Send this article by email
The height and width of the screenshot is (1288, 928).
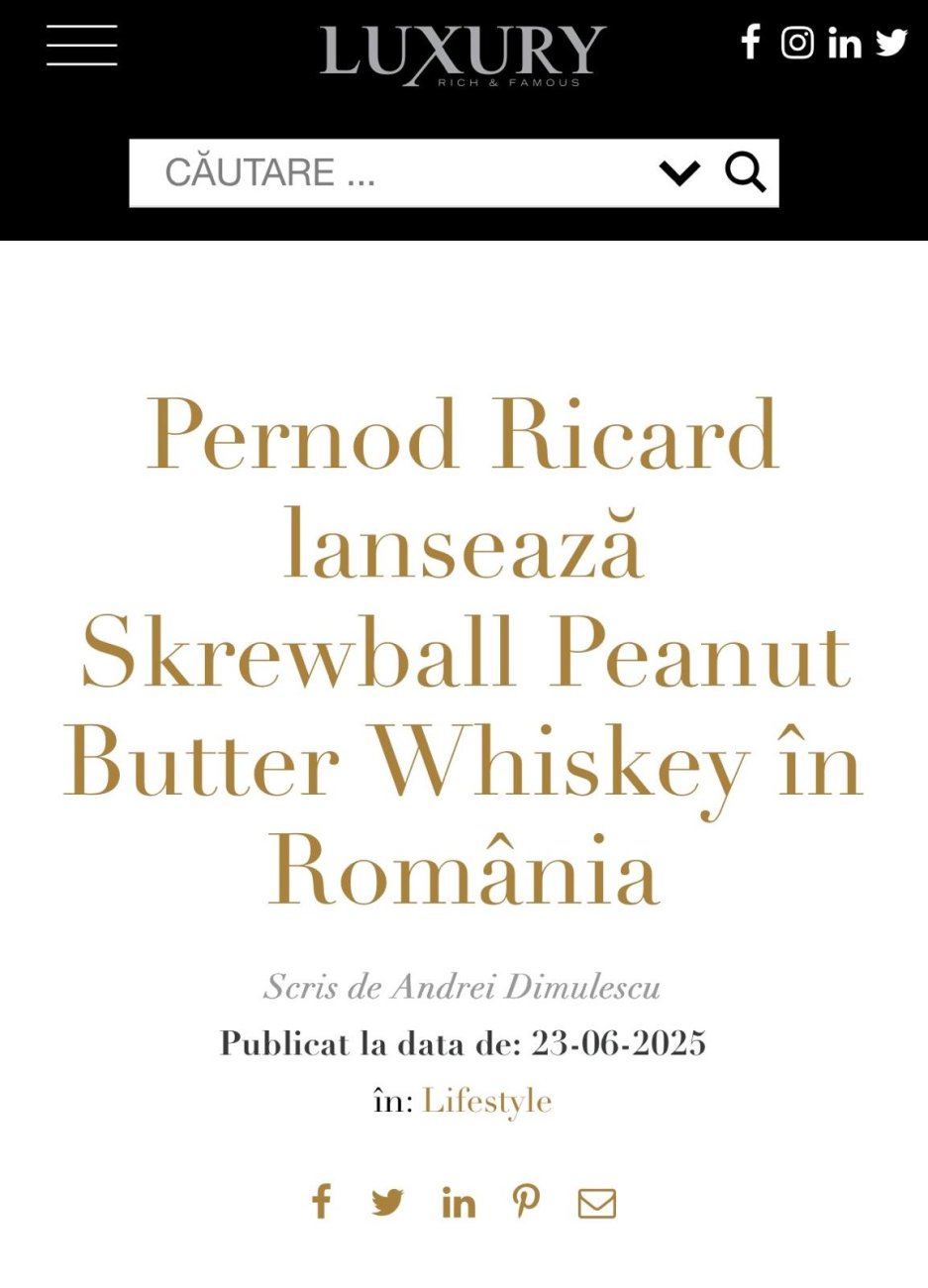click(x=596, y=1203)
